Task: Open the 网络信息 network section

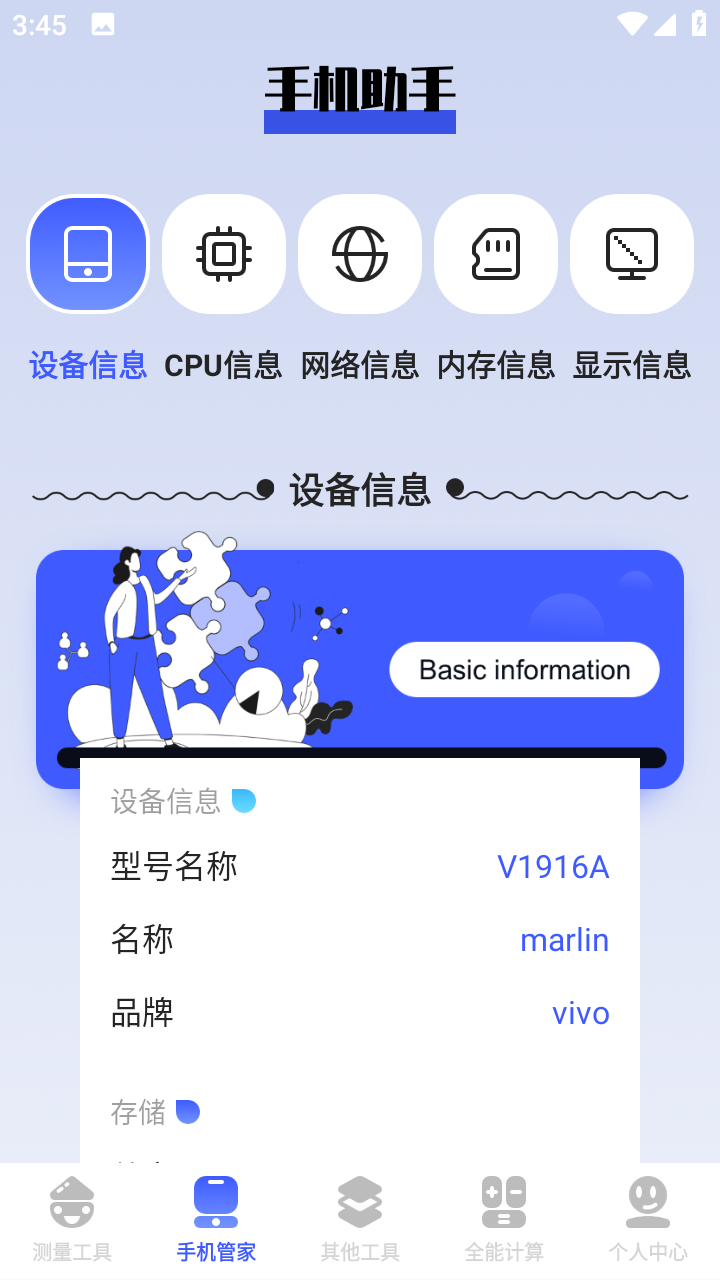Action: [x=360, y=254]
